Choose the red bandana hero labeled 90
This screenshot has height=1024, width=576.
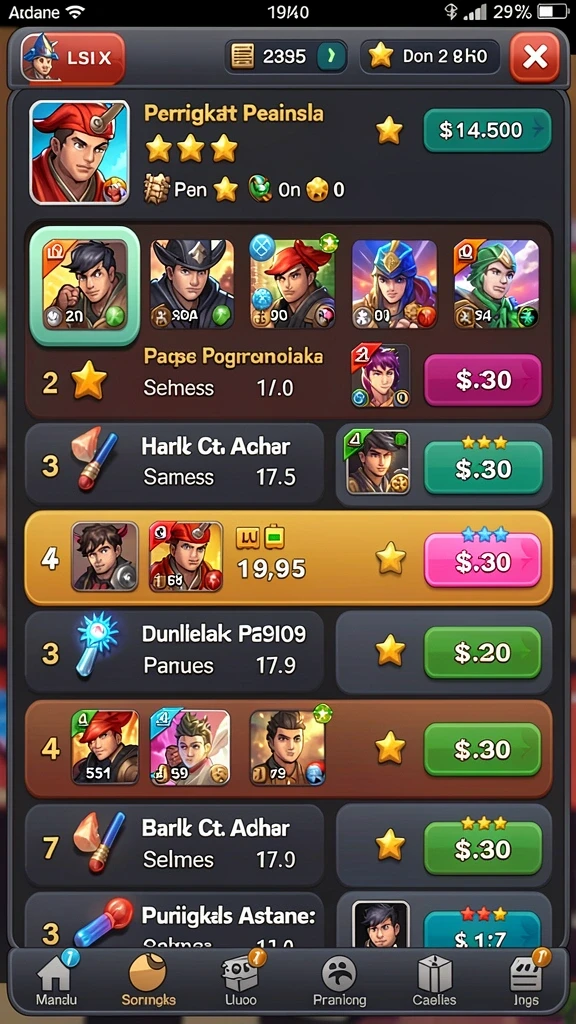point(292,283)
